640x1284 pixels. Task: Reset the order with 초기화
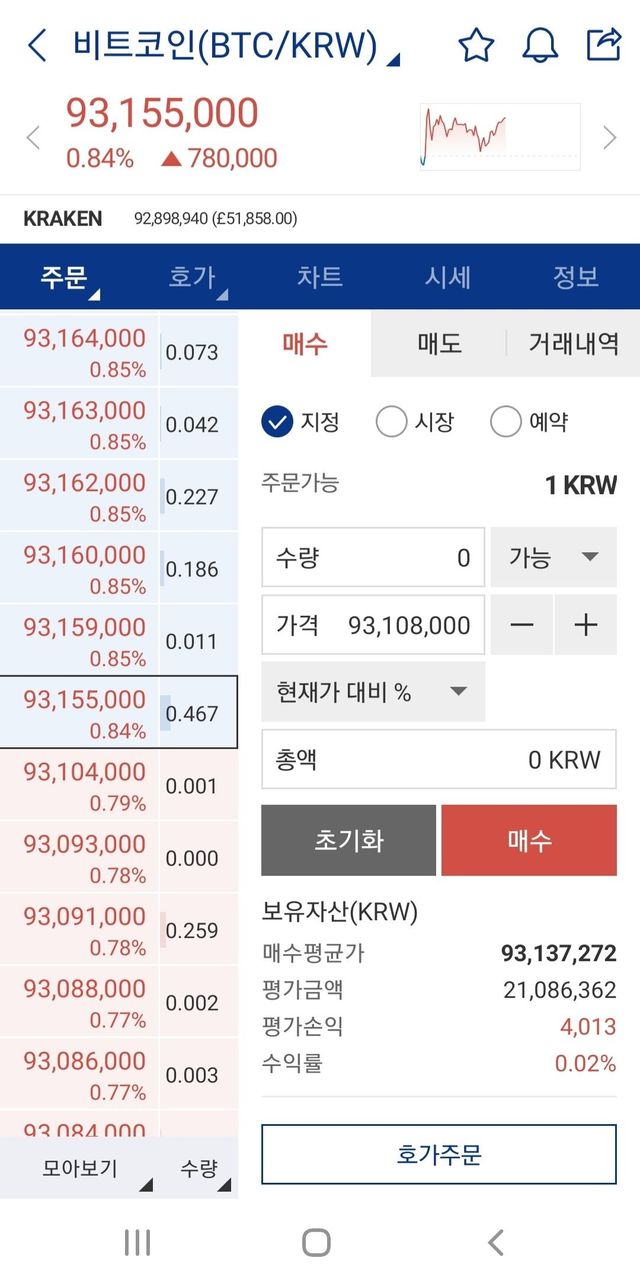pyautogui.click(x=348, y=840)
